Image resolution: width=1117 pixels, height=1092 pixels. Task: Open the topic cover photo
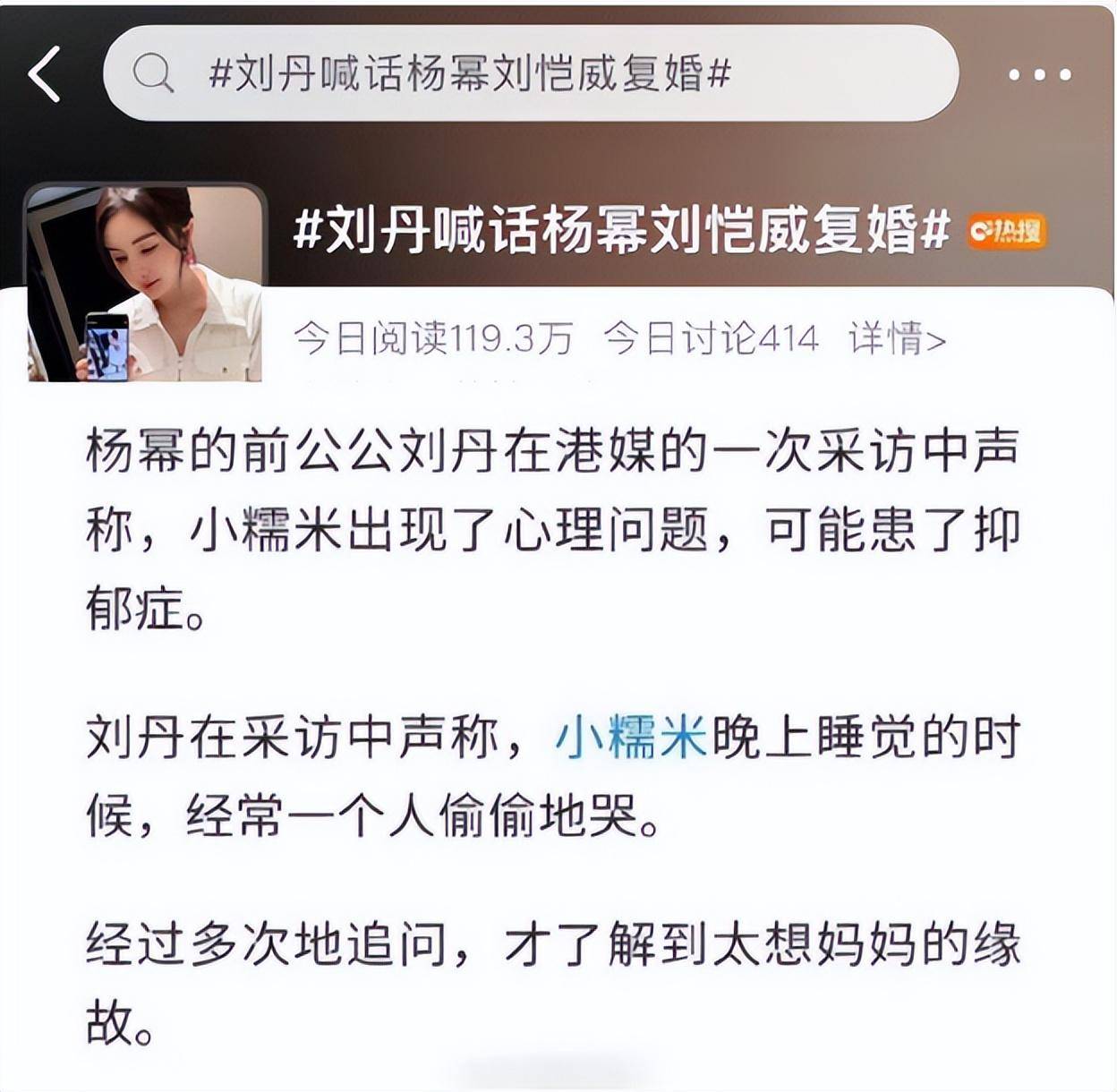pos(145,284)
